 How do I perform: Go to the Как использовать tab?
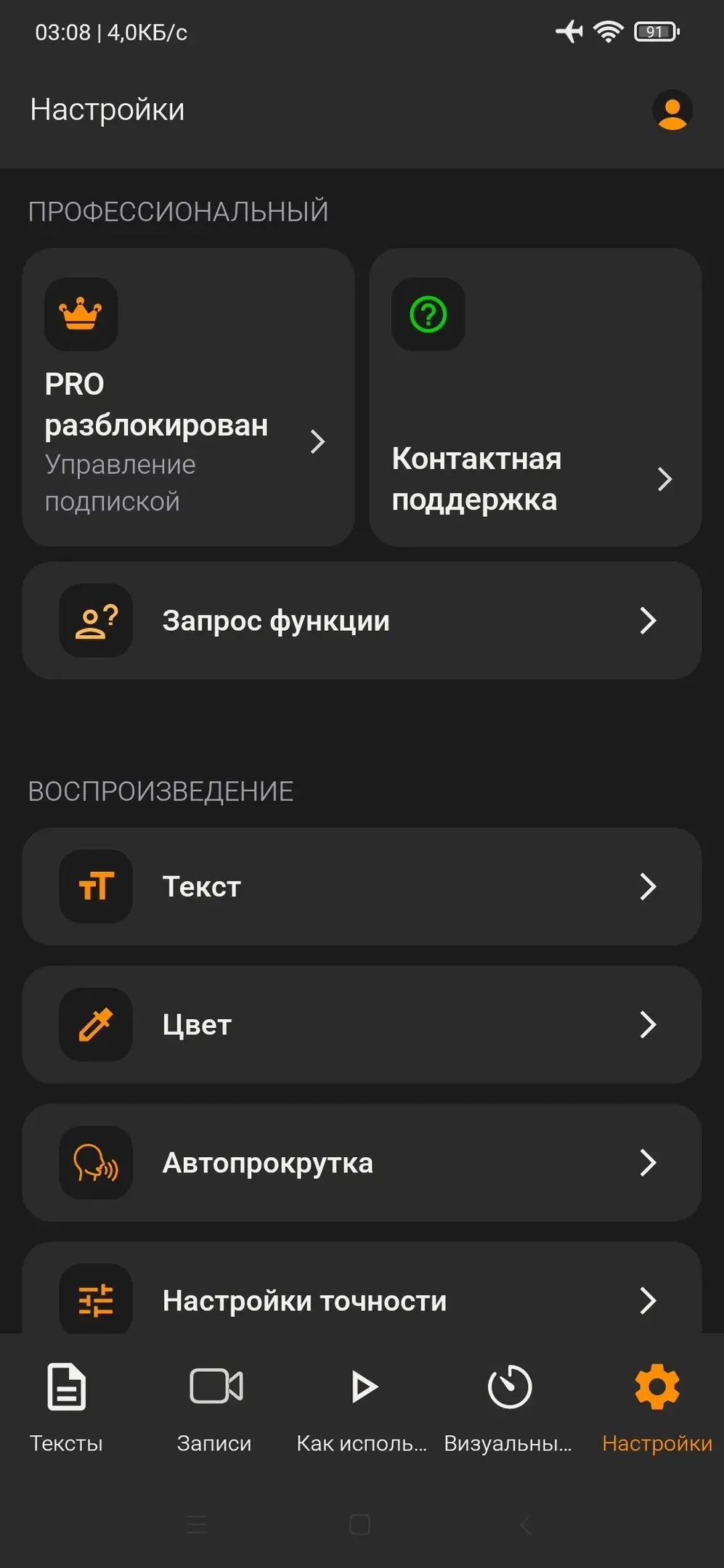tap(362, 1407)
